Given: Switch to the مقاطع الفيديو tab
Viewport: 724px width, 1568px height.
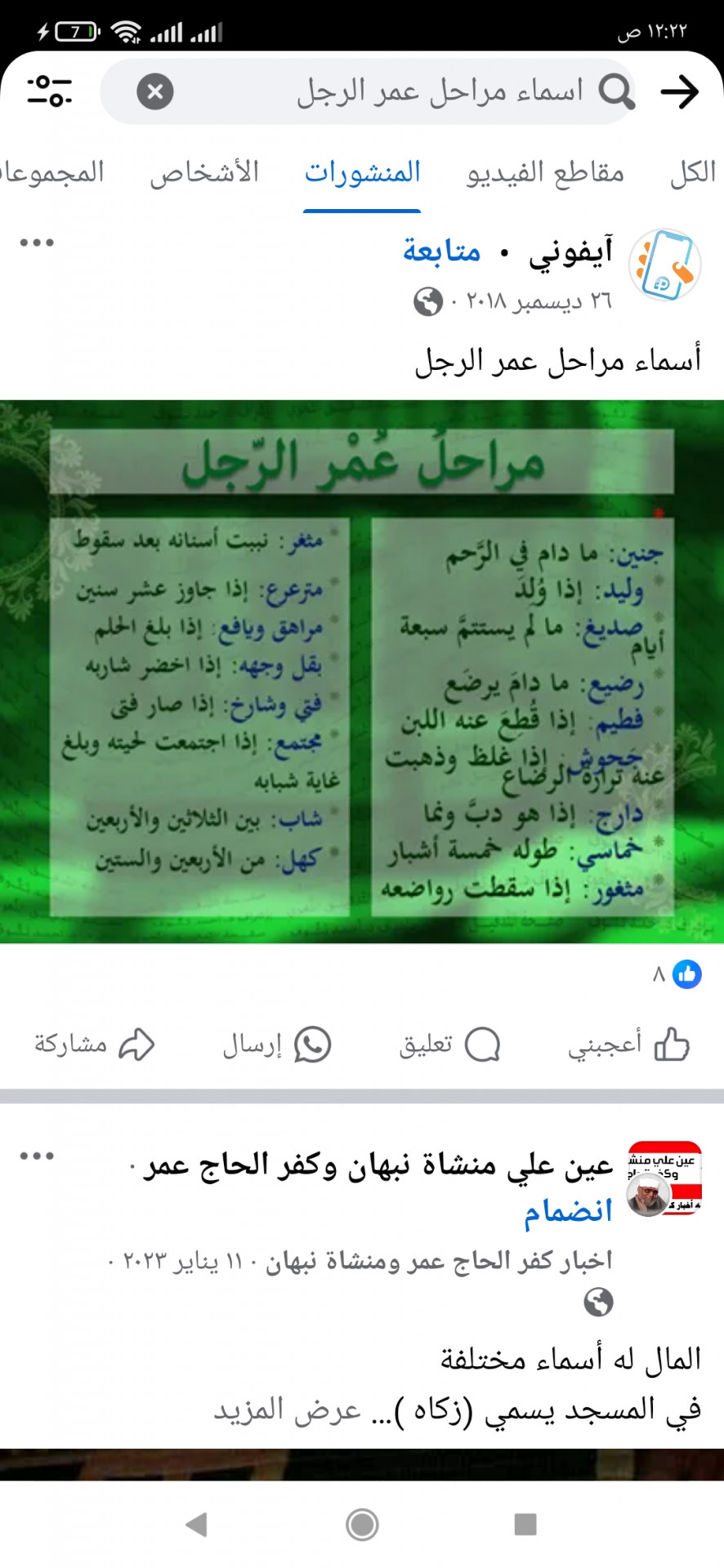Looking at the screenshot, I should click(545, 172).
